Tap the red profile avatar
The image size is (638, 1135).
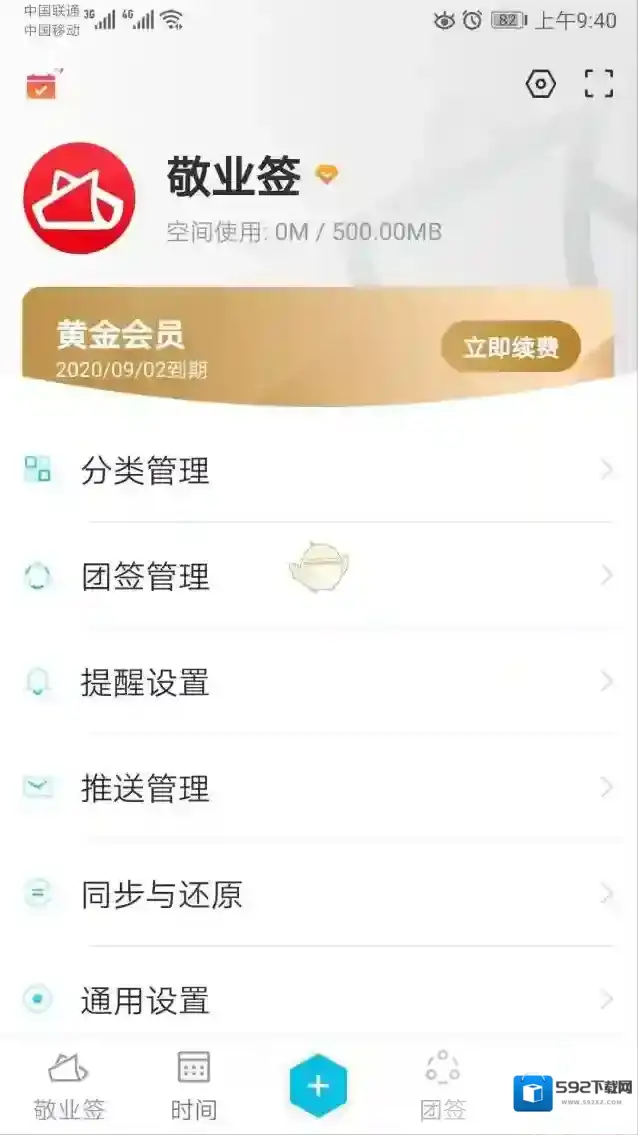point(79,198)
